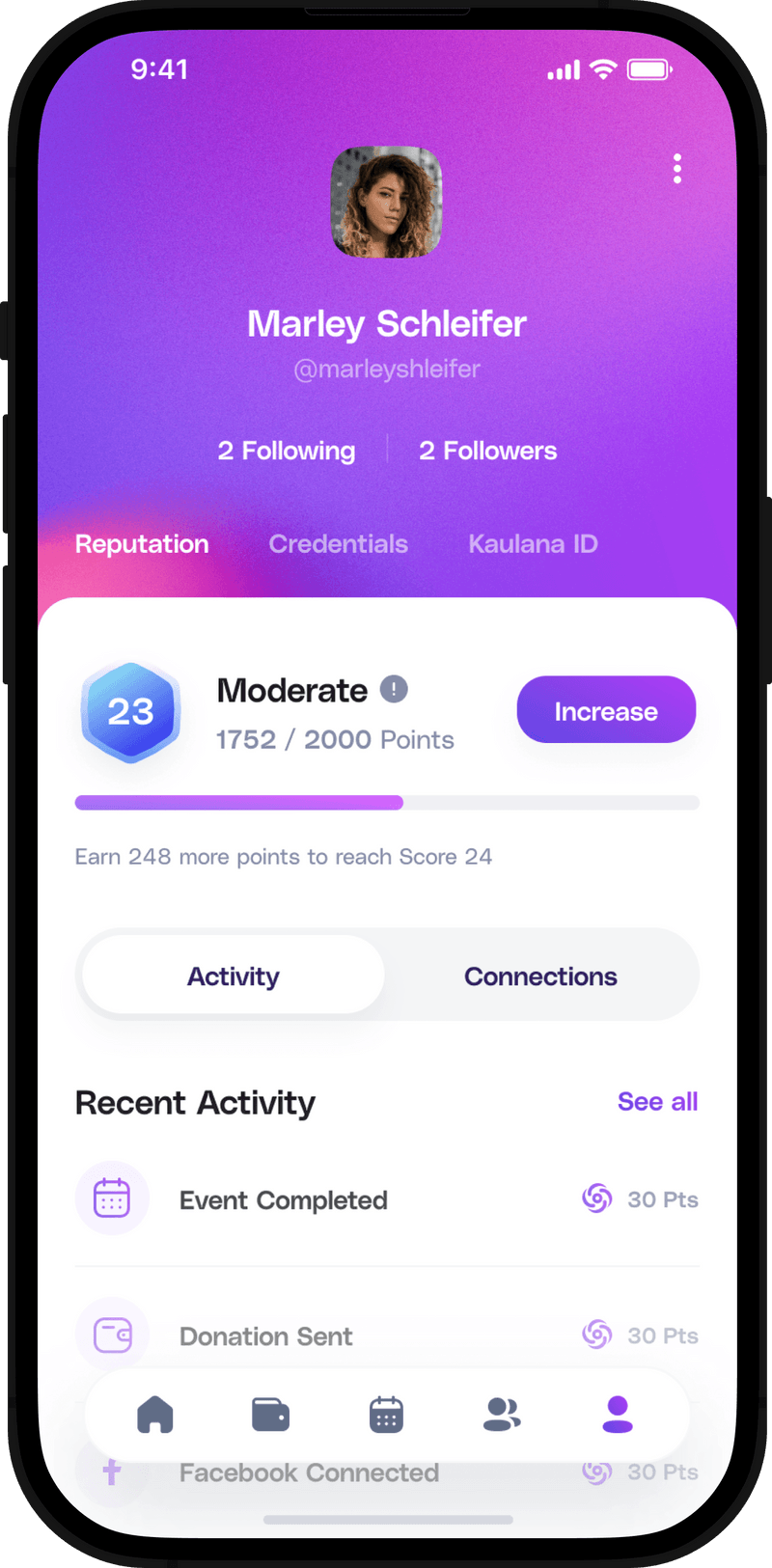This screenshot has height=1568, width=772.
Task: Switch to the Connections segment
Action: (540, 977)
